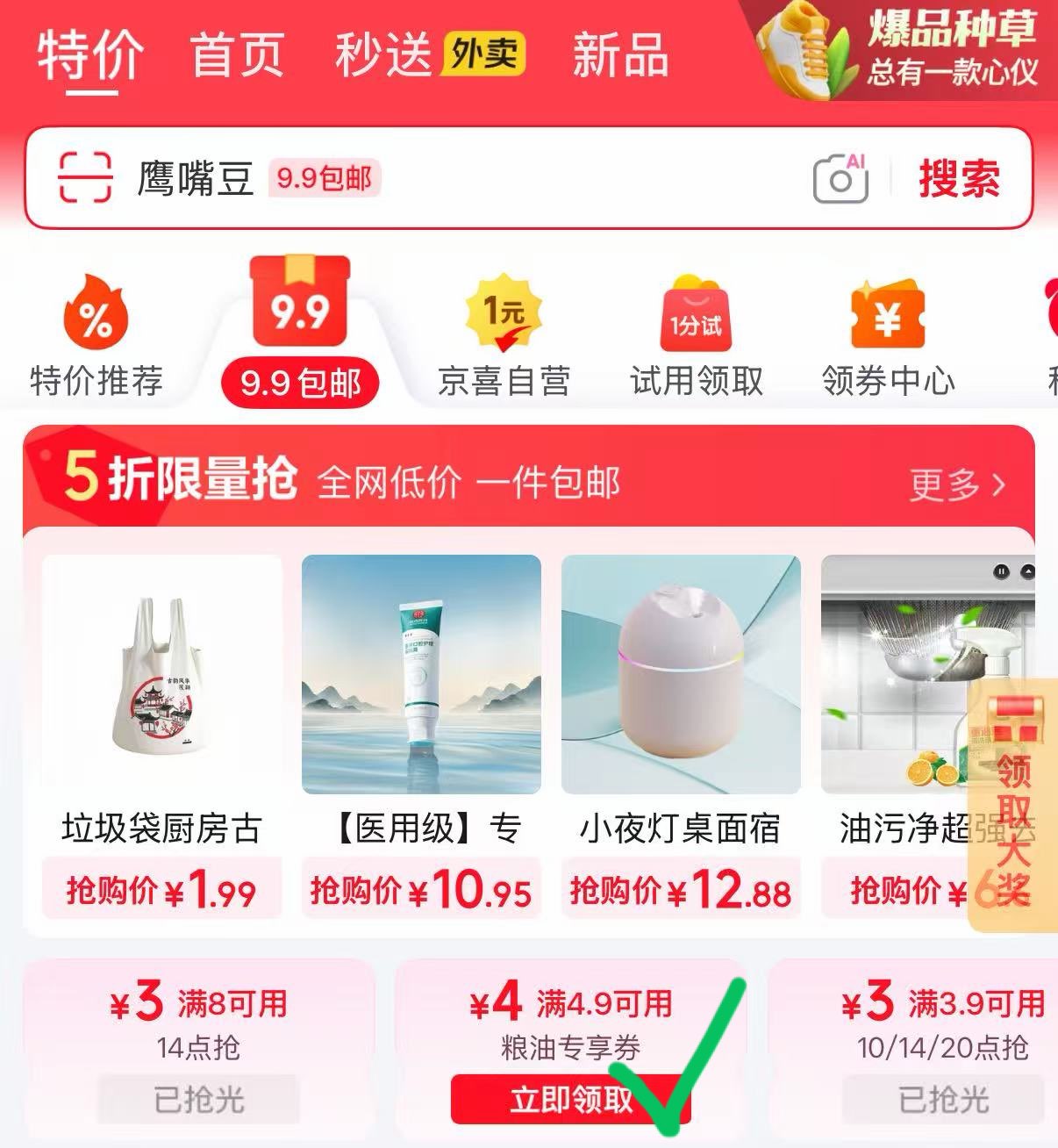Open the 秒送 外卖 tab

coord(429,54)
